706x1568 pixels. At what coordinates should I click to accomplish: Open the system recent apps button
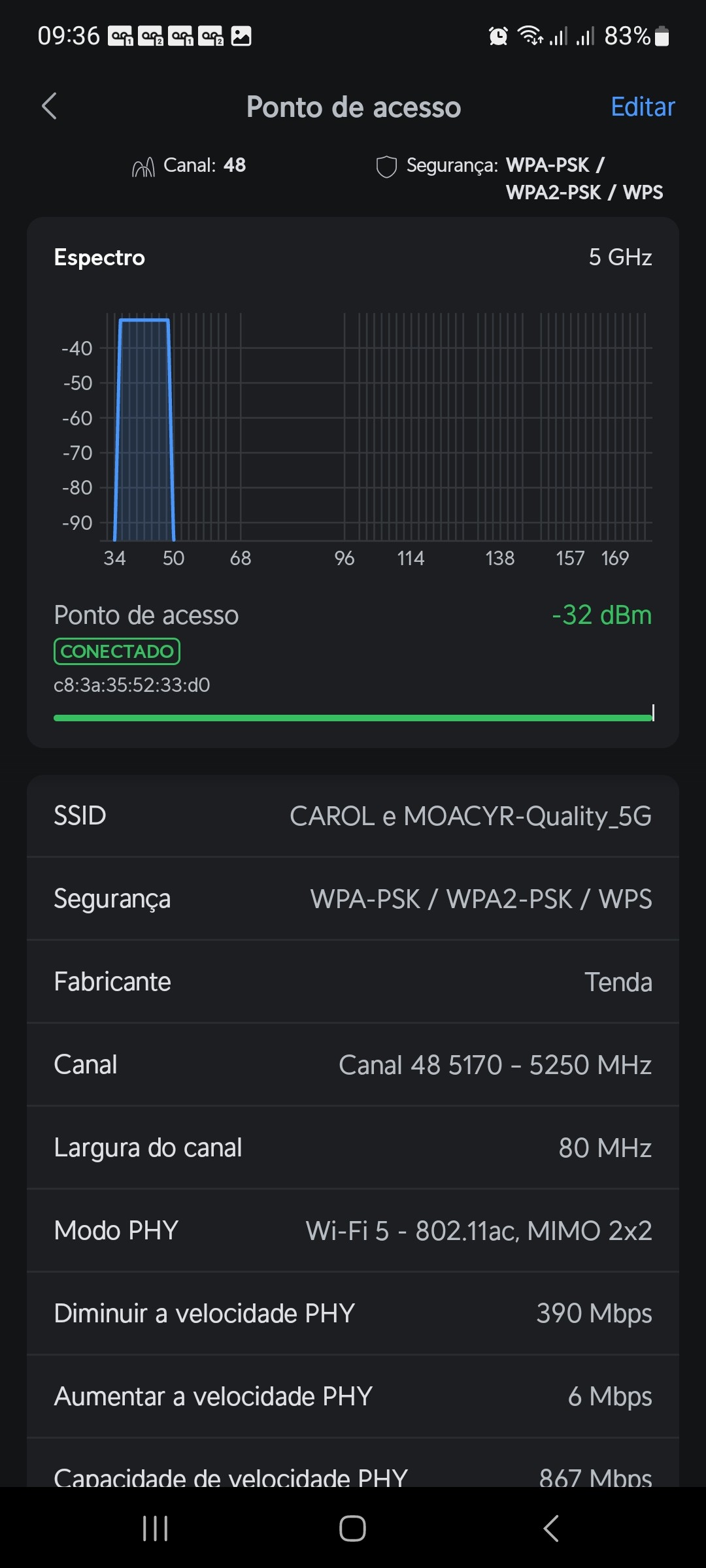click(x=156, y=1528)
